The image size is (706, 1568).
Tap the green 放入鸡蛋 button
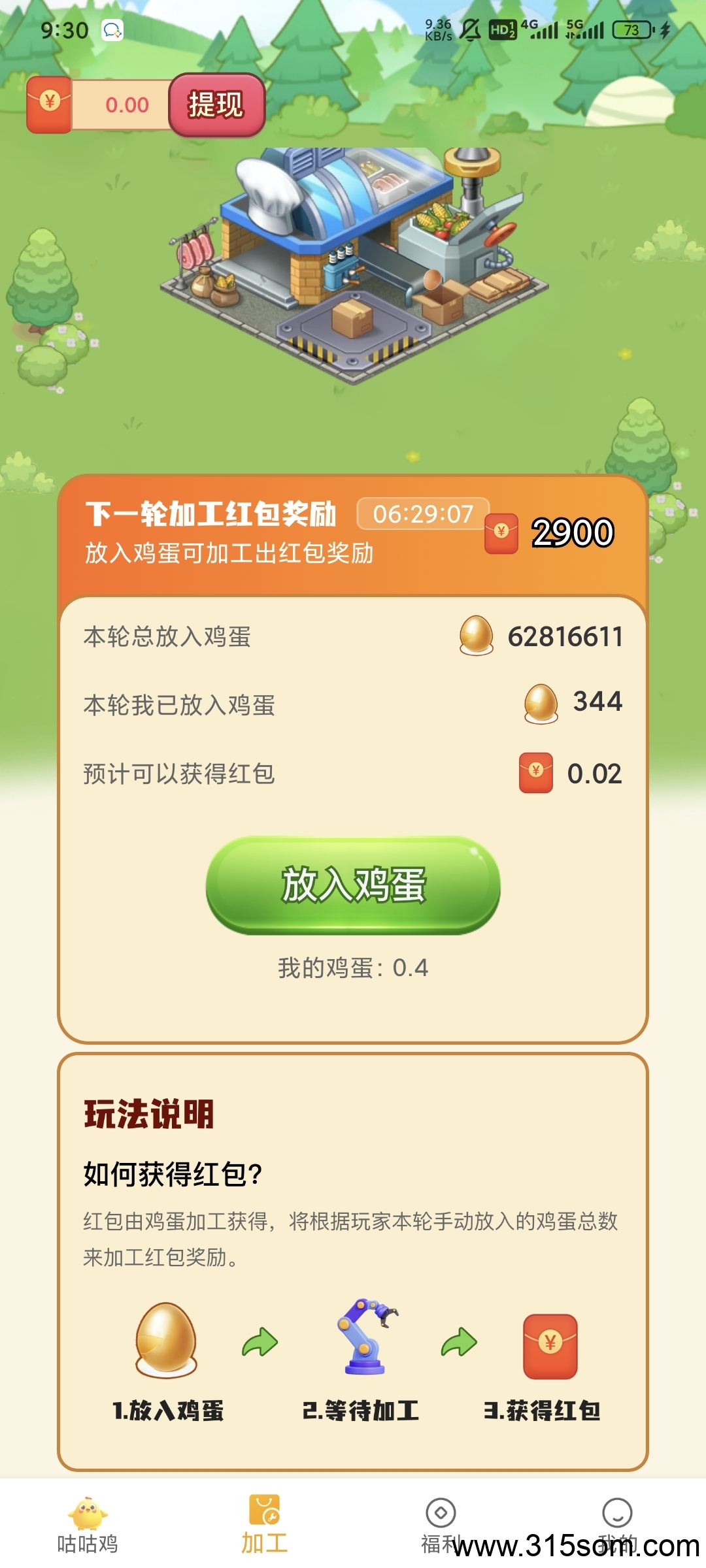click(x=353, y=885)
